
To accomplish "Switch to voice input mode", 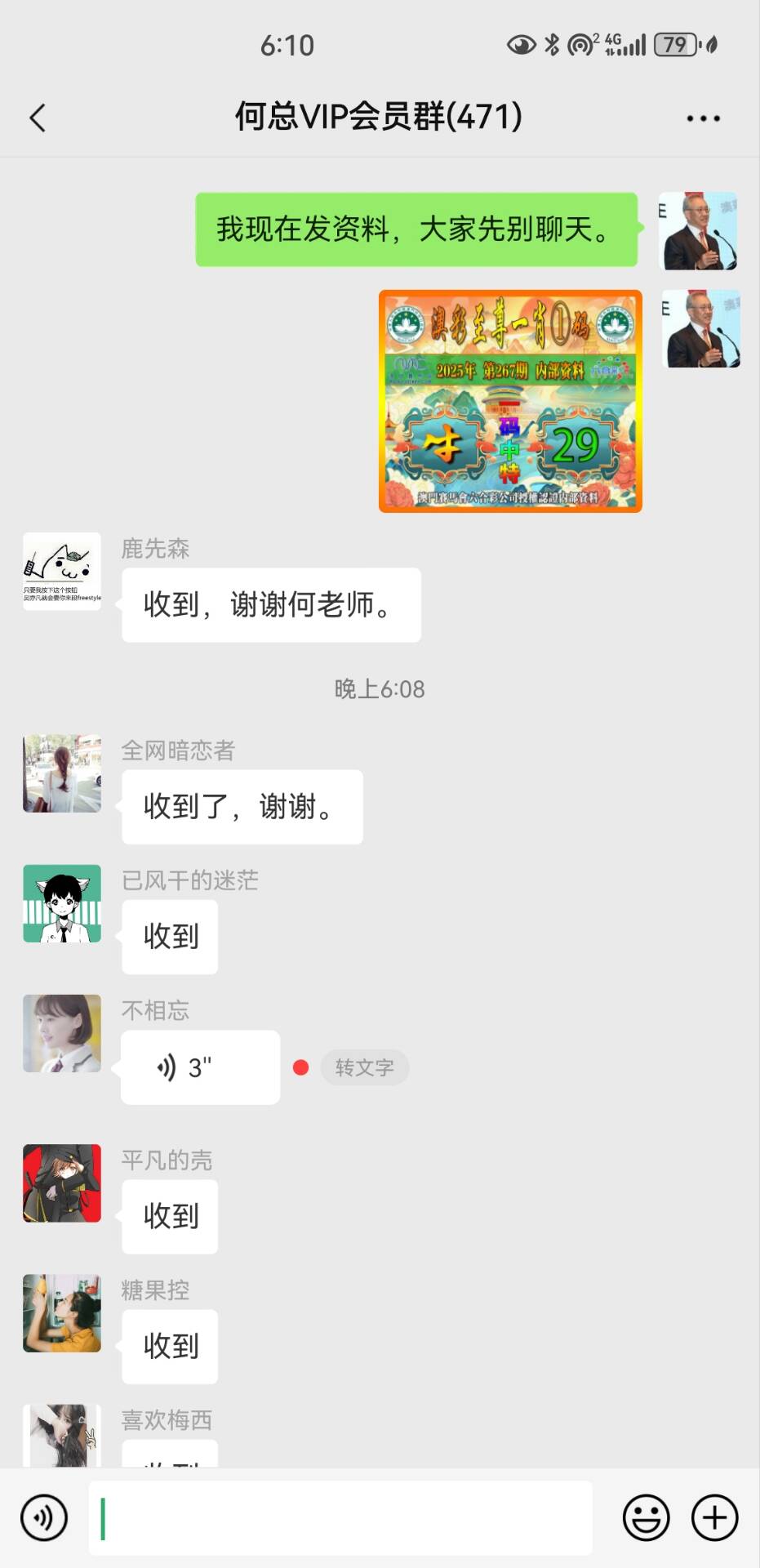I will [x=44, y=1518].
